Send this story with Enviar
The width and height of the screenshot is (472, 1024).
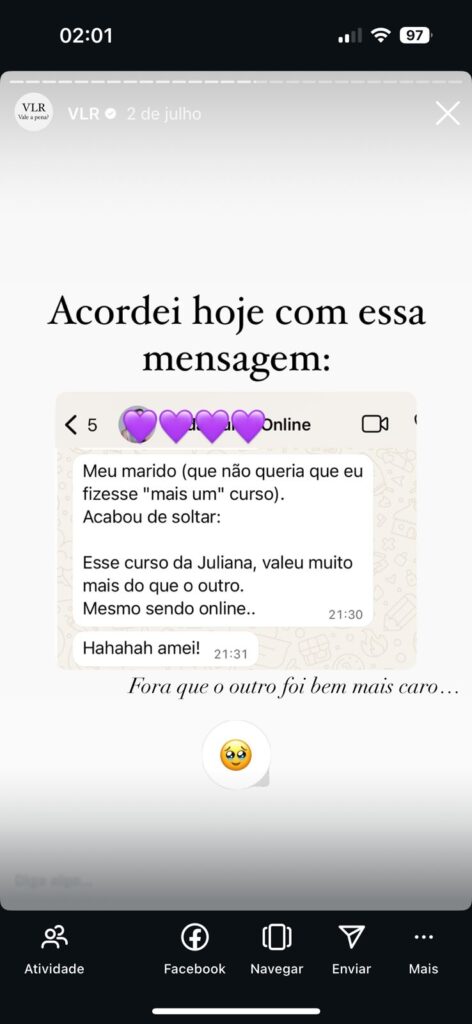(351, 950)
